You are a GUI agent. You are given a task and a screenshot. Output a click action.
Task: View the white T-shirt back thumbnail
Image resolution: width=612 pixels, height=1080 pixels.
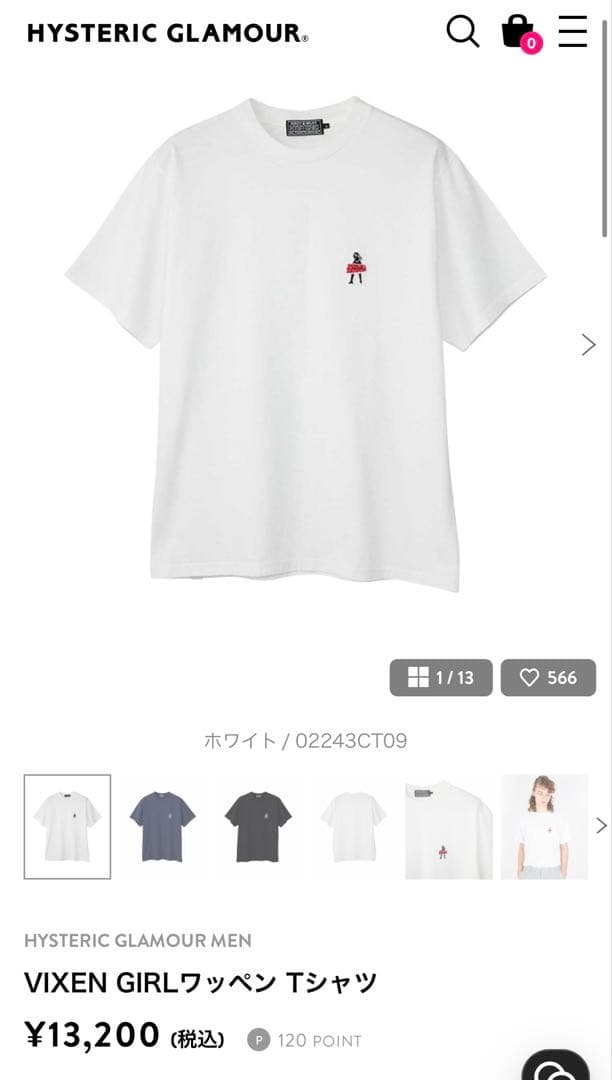pos(353,827)
